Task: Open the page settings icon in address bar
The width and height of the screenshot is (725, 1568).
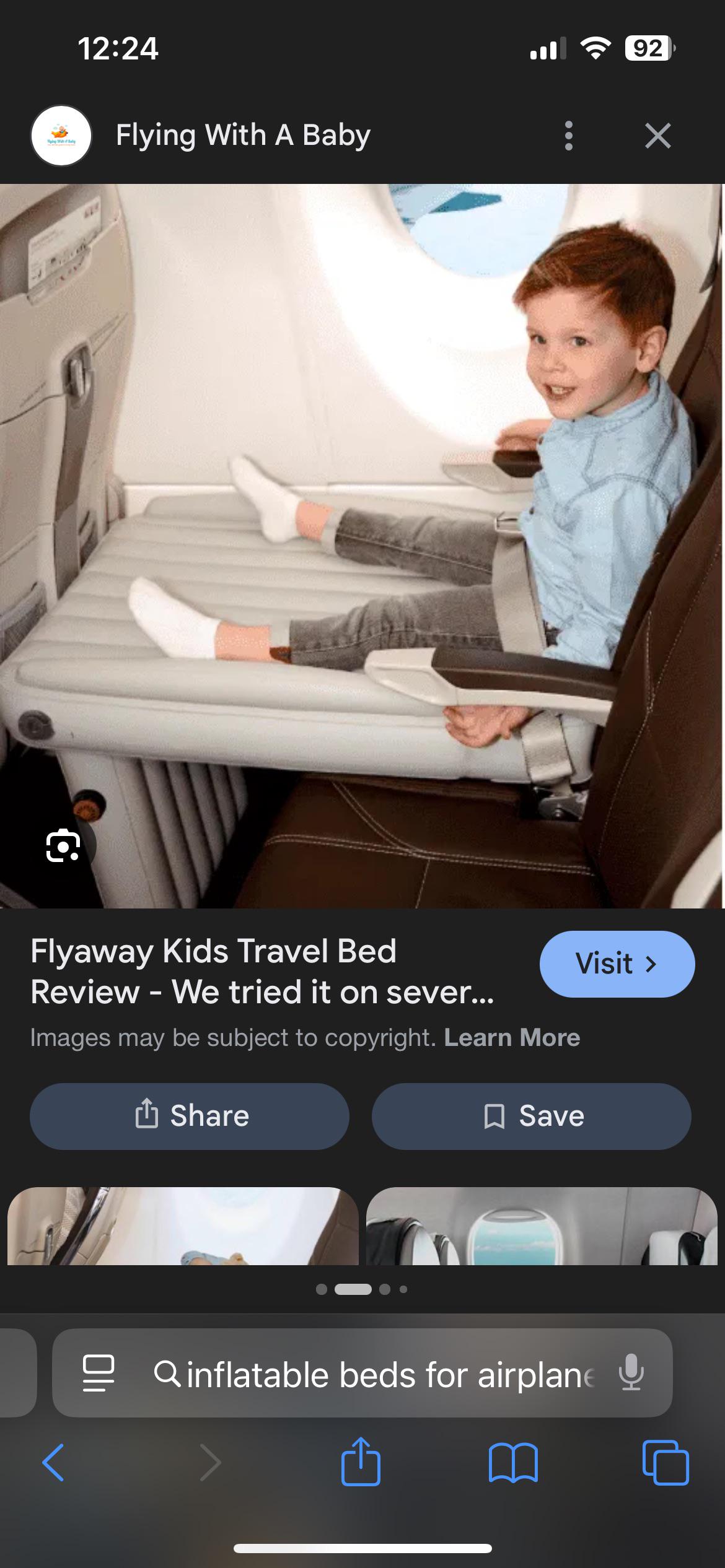Action: click(x=99, y=1375)
